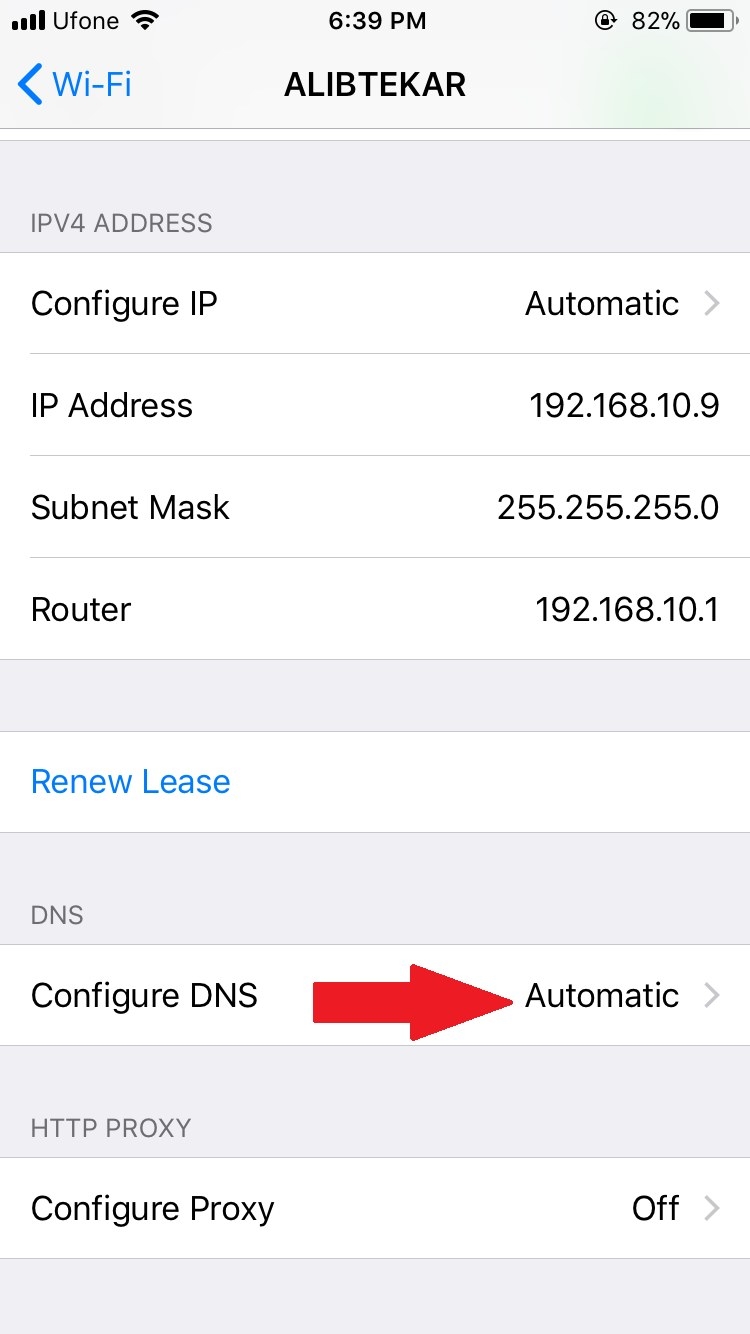The width and height of the screenshot is (750, 1334).
Task: Open Configure Proxy settings
Action: point(375,1208)
